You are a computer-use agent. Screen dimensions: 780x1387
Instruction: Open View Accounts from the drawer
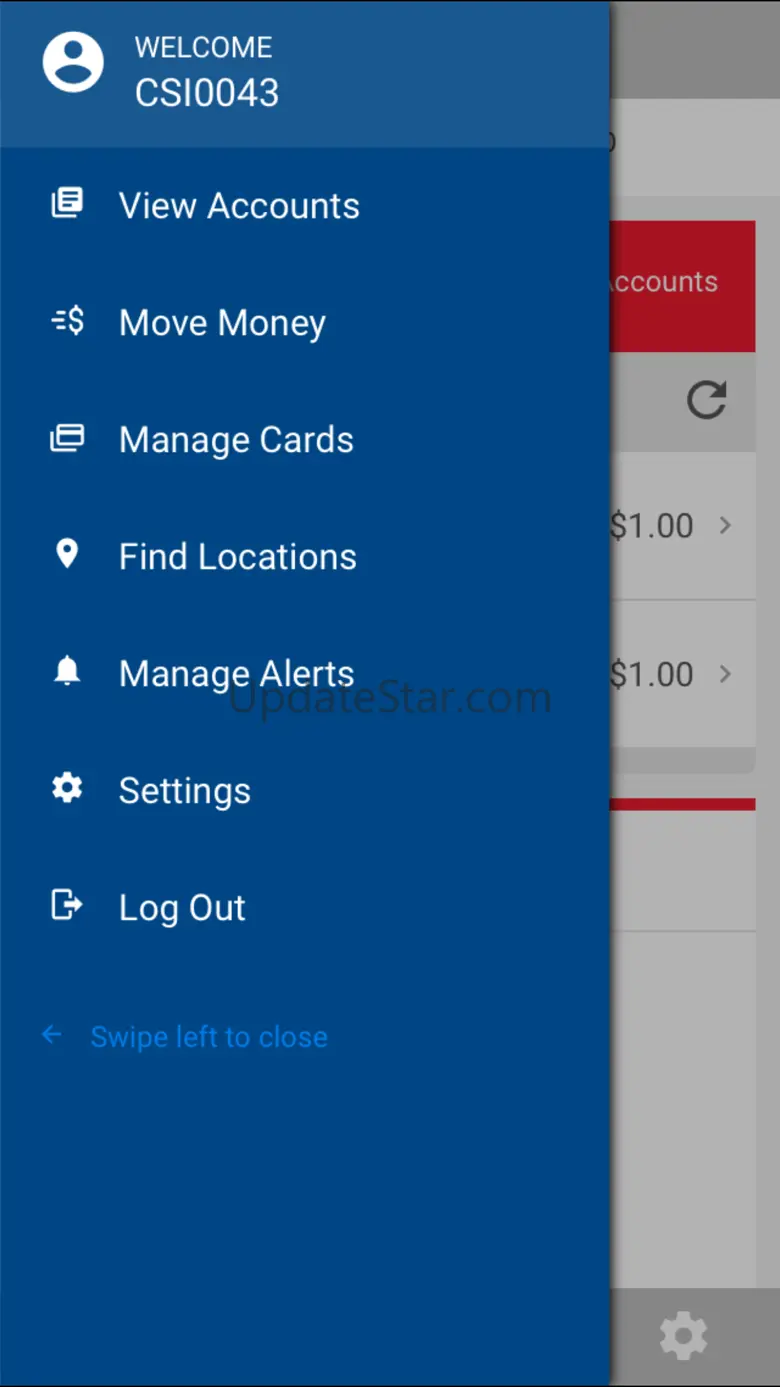[x=305, y=205]
